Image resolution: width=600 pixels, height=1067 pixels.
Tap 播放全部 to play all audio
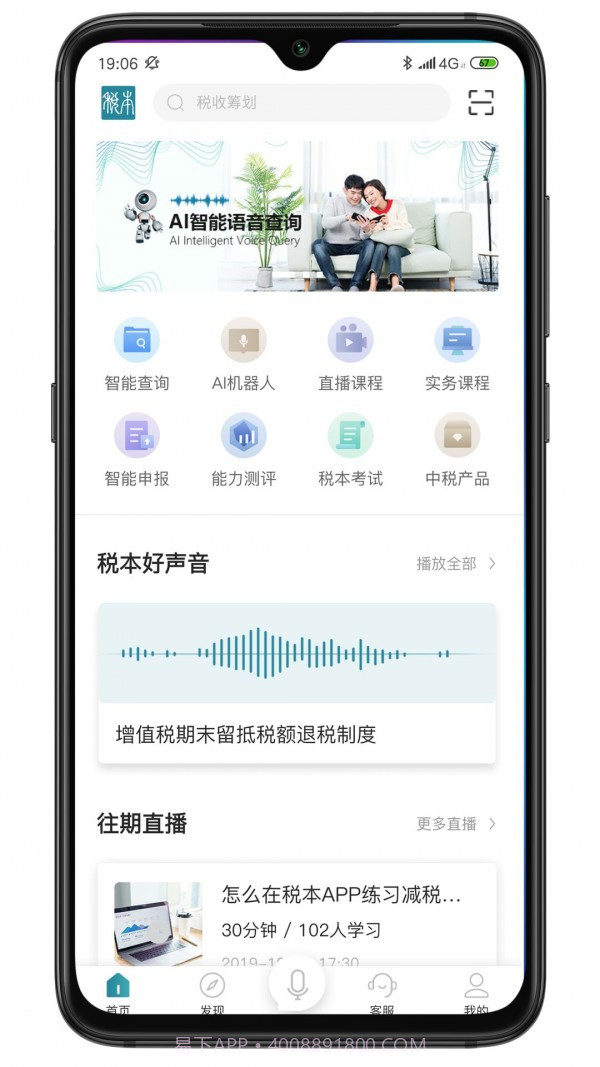pos(456,564)
